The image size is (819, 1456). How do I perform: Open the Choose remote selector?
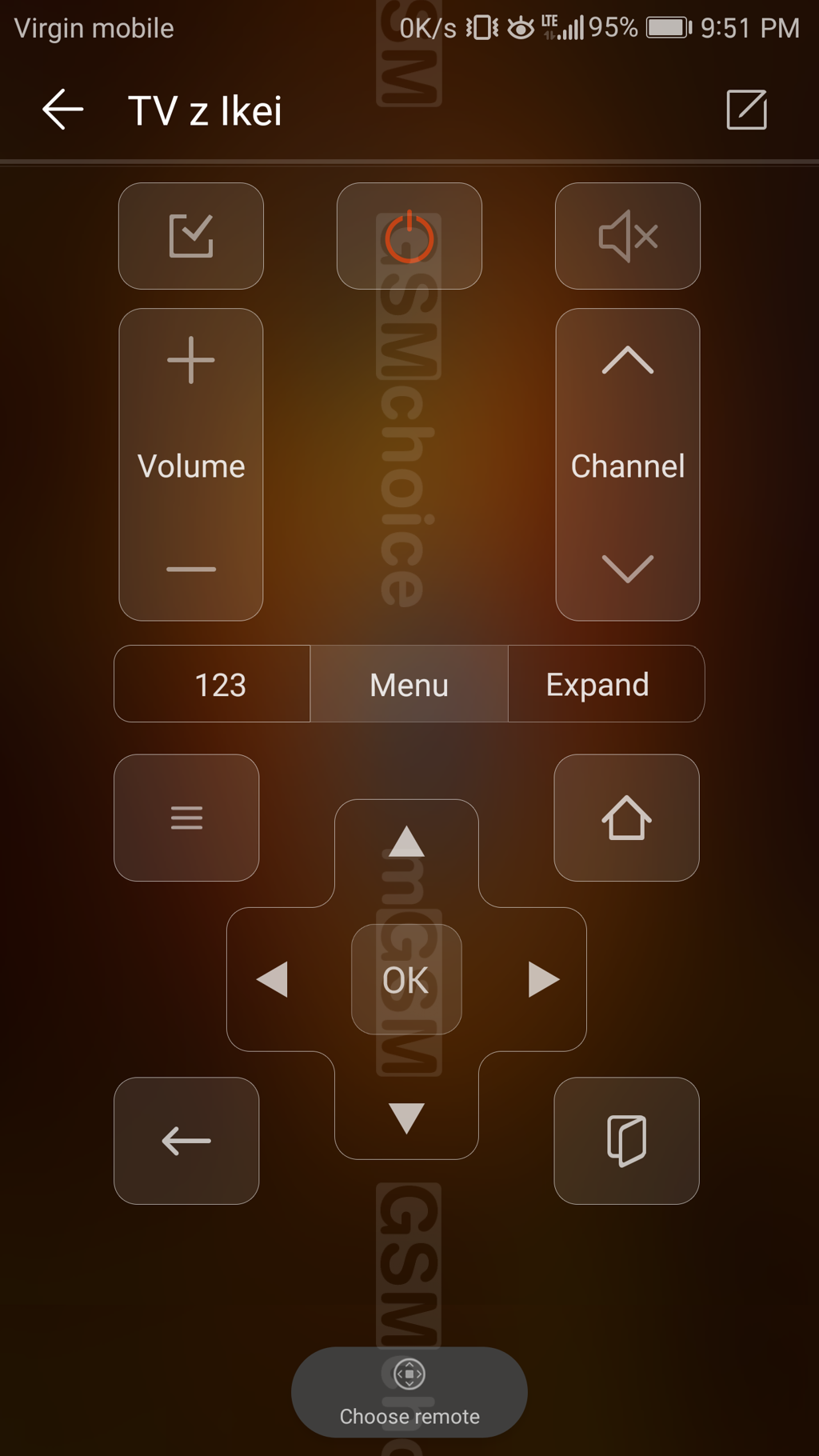coord(409,1392)
